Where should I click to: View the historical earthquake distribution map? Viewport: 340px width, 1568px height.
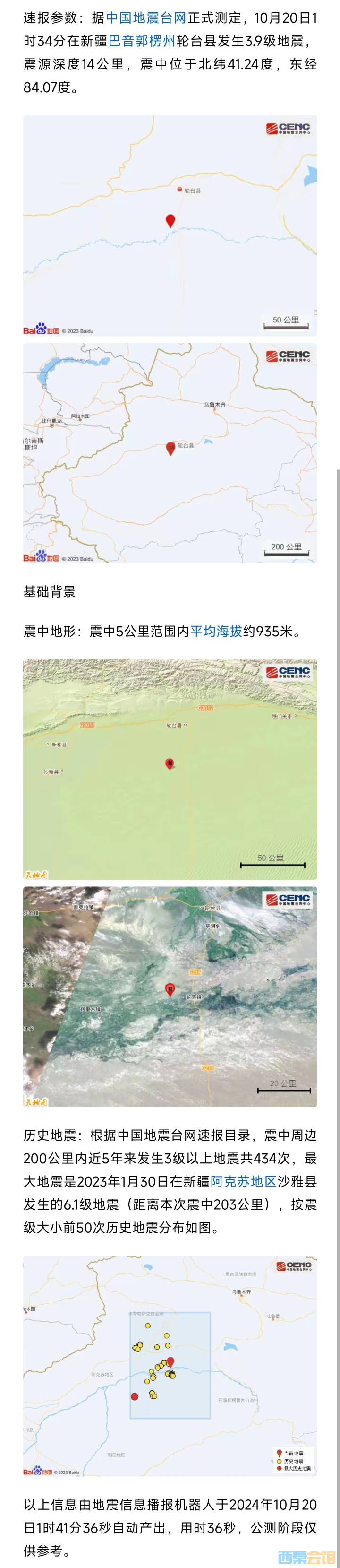click(x=170, y=1365)
